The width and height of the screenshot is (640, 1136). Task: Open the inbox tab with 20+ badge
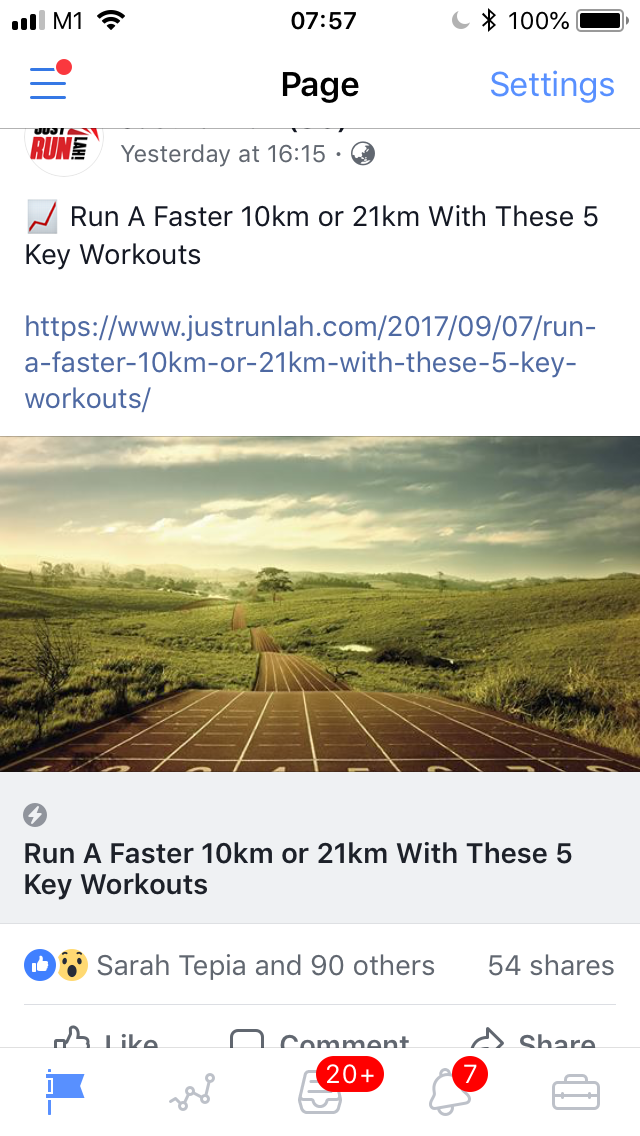coord(320,1091)
